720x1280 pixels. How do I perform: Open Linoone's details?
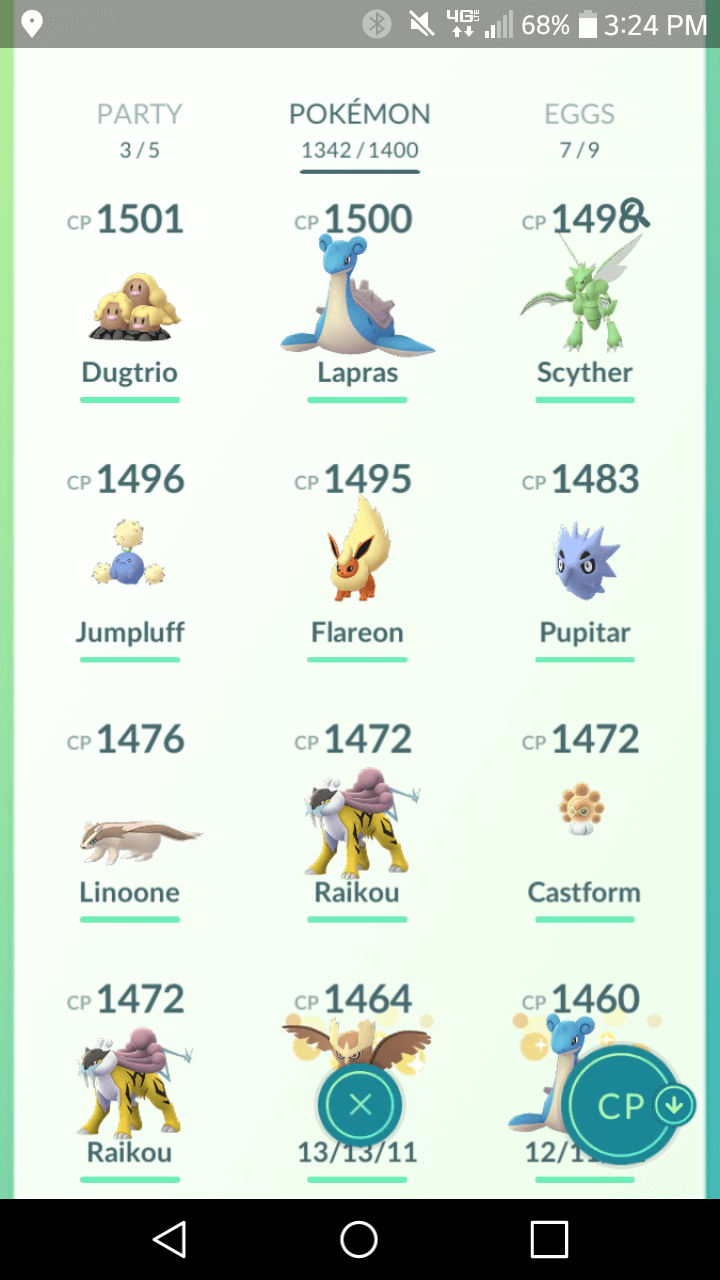(x=130, y=820)
